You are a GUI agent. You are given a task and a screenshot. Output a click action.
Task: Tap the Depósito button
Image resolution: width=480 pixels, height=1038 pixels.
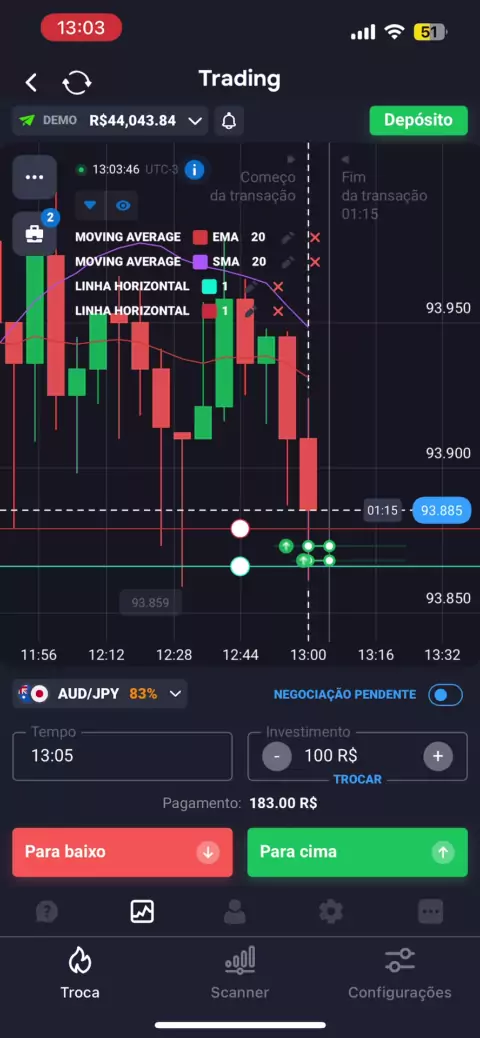pos(418,120)
